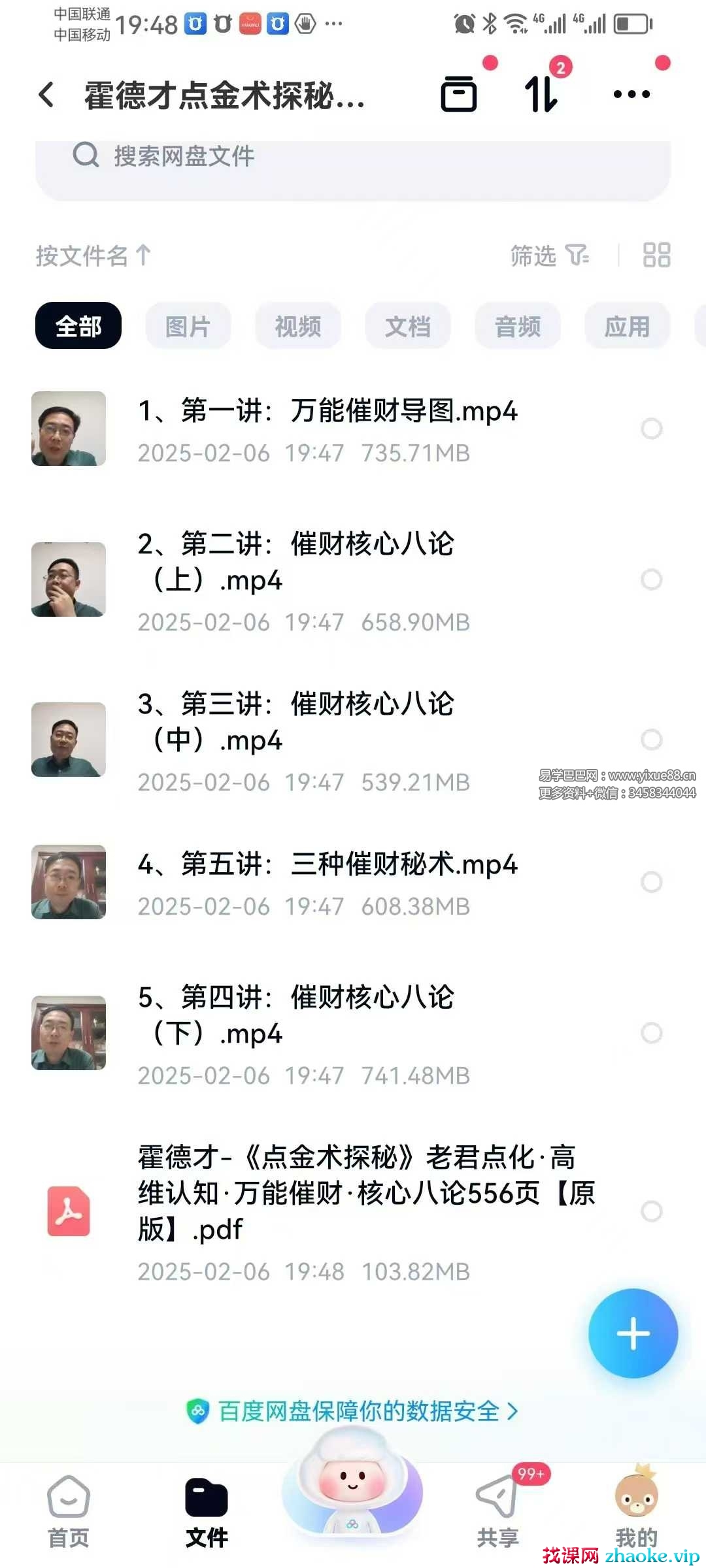Viewport: 706px width, 1568px height.
Task: Go back using the top-left arrow
Action: [x=46, y=95]
